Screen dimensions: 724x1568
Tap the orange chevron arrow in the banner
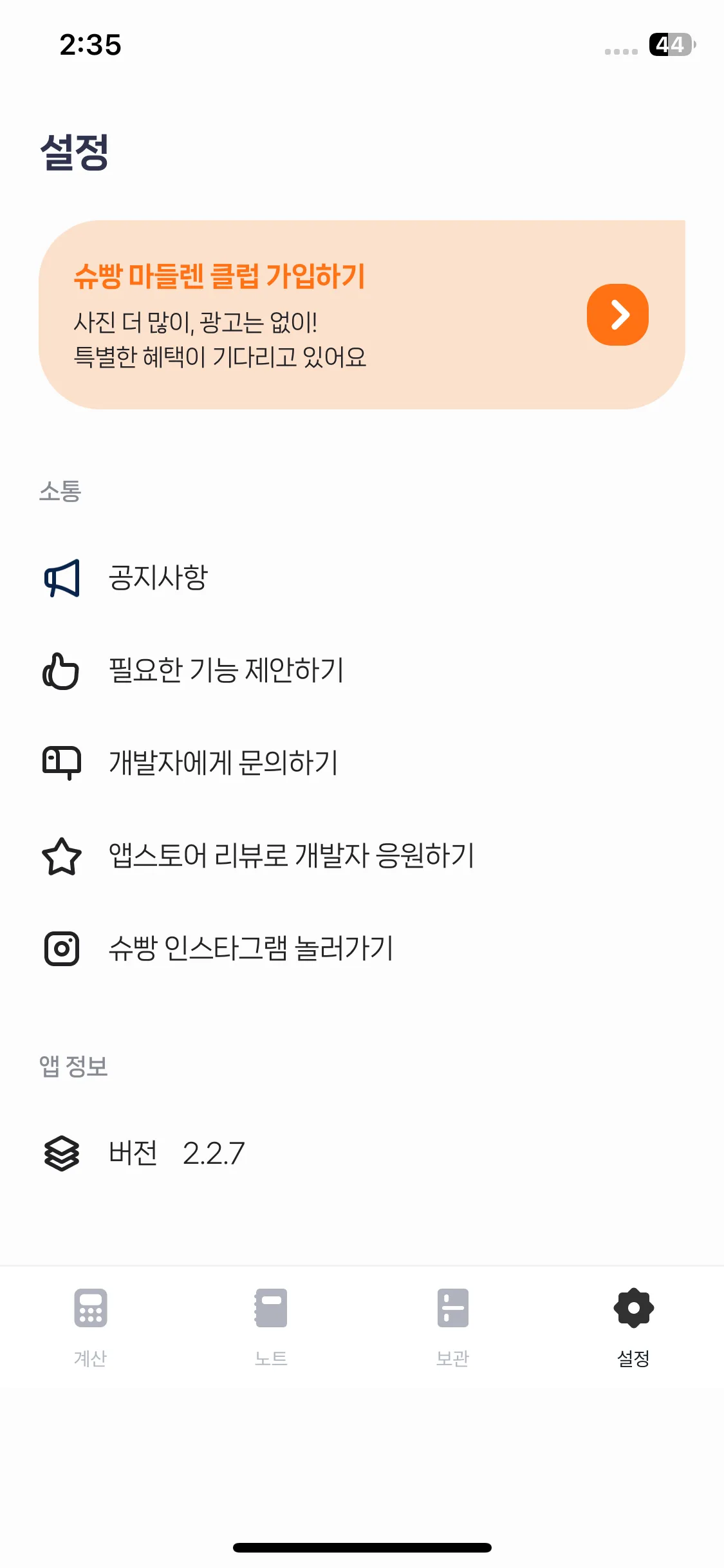(x=617, y=315)
